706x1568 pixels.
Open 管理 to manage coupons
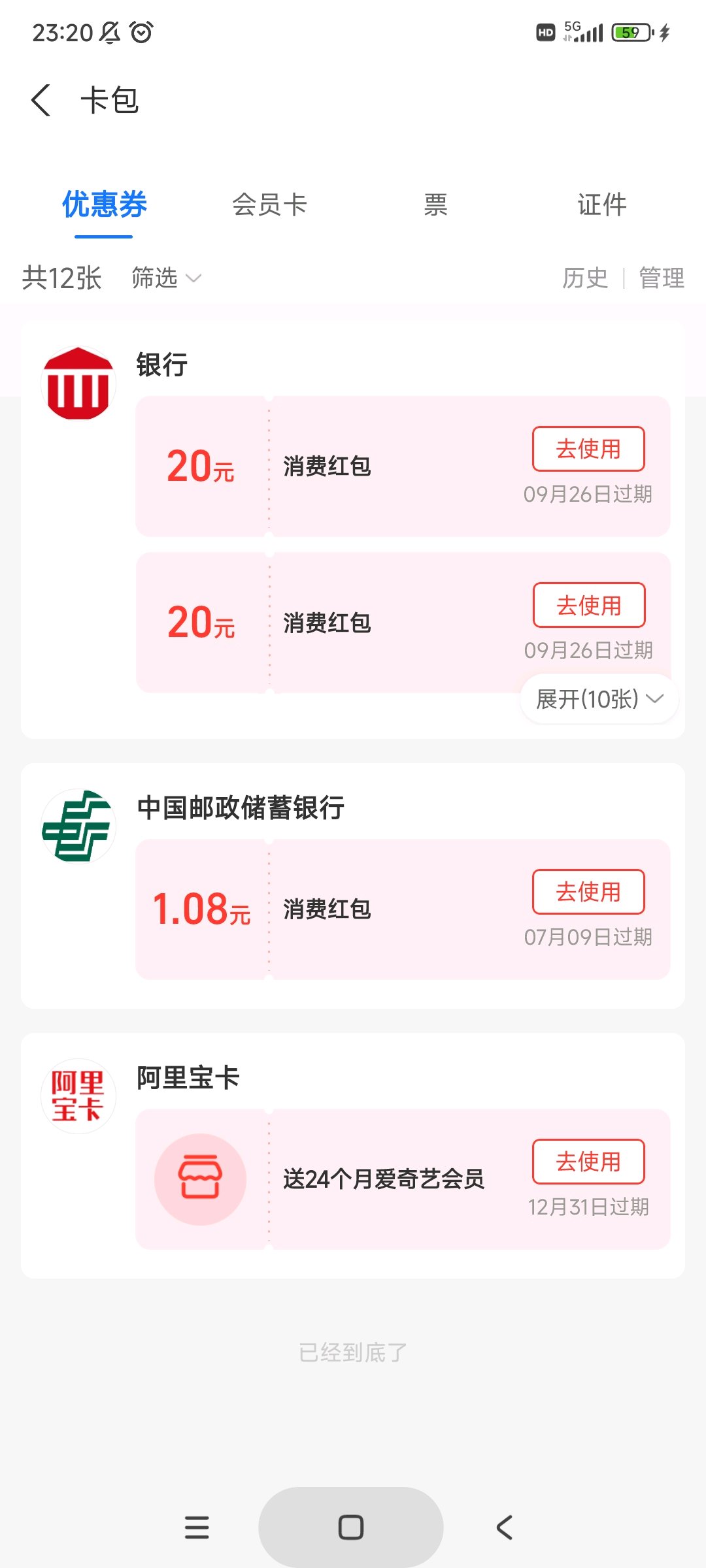pyautogui.click(x=662, y=278)
